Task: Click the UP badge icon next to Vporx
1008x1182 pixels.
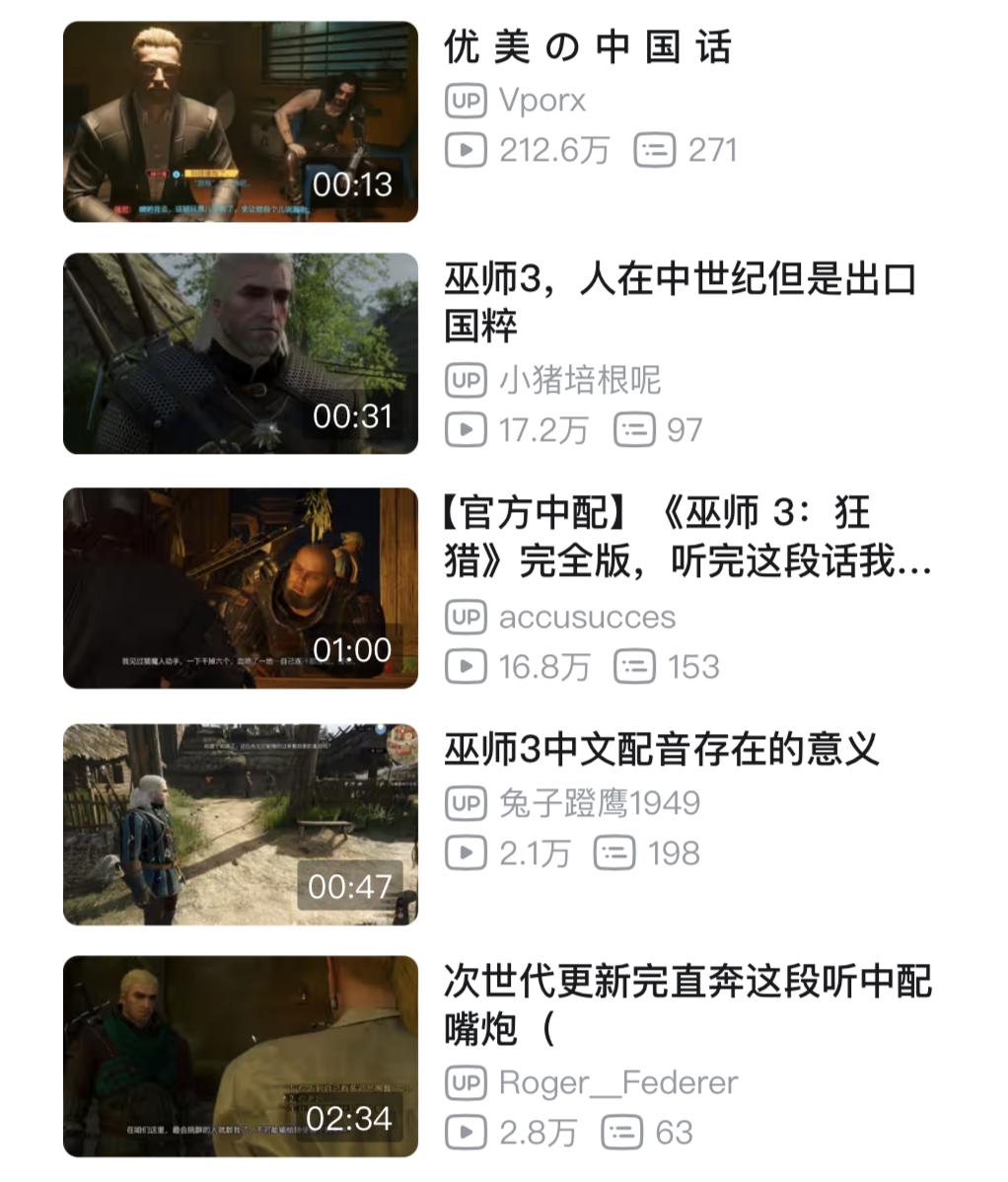Action: (x=467, y=100)
